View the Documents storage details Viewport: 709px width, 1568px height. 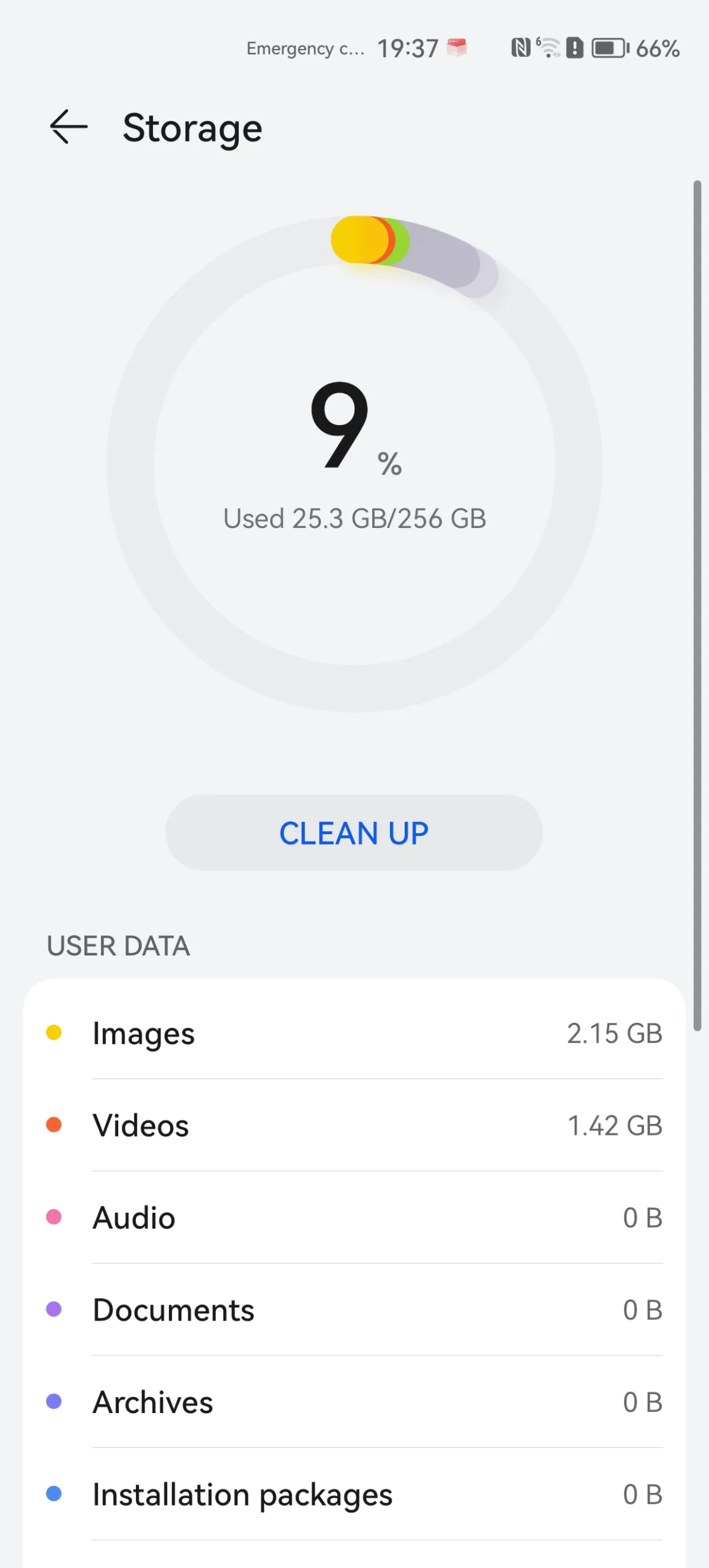354,1310
